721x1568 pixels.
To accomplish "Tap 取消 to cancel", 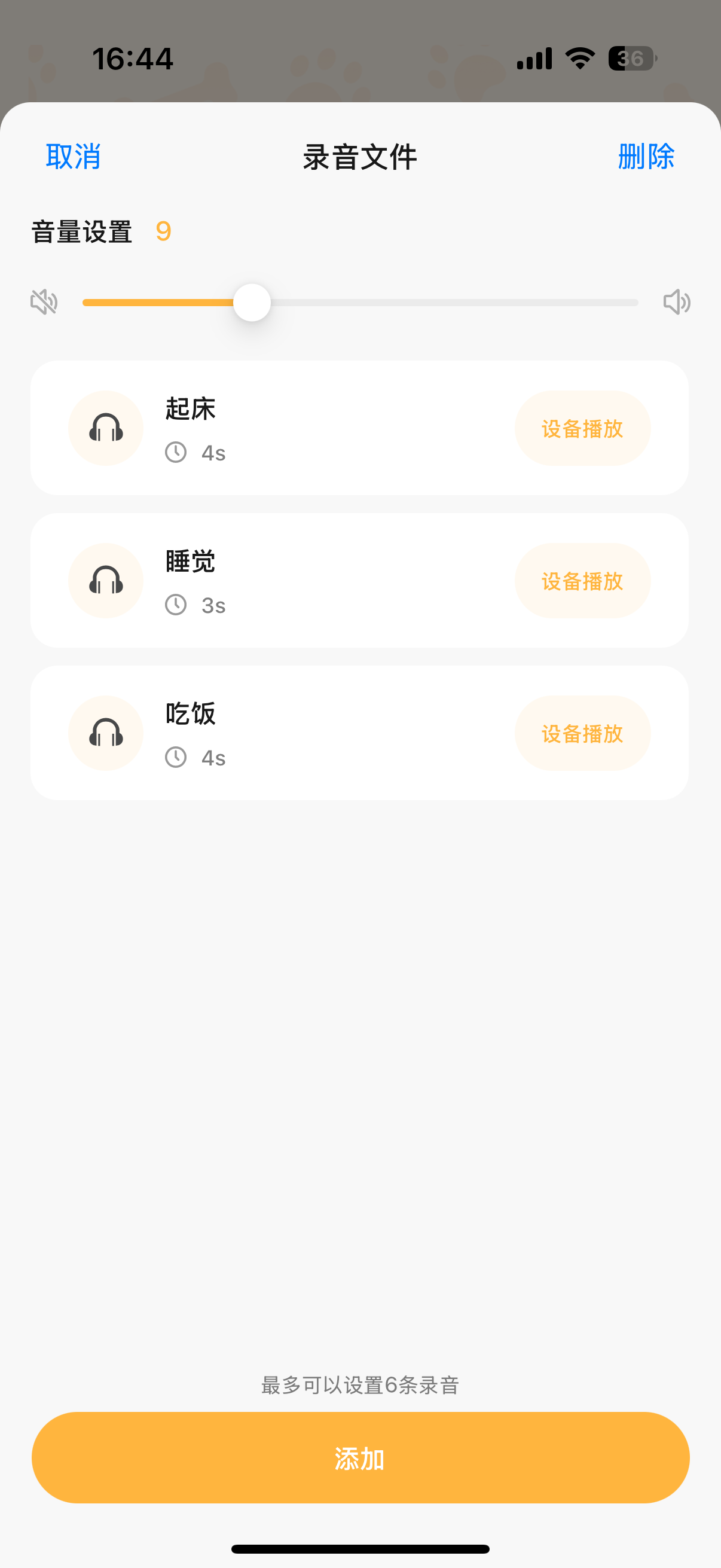I will click(73, 157).
